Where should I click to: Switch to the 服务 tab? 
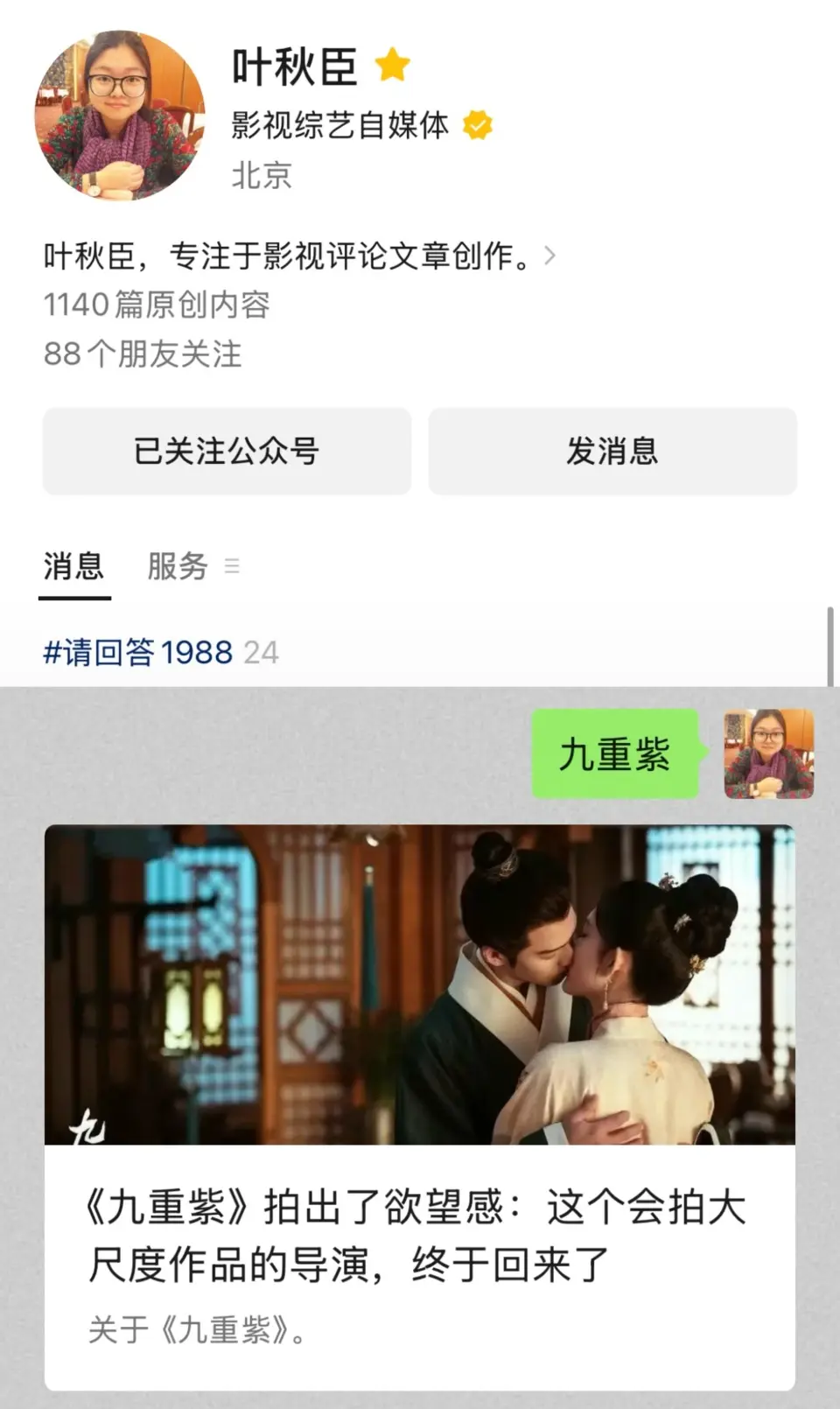coord(178,566)
